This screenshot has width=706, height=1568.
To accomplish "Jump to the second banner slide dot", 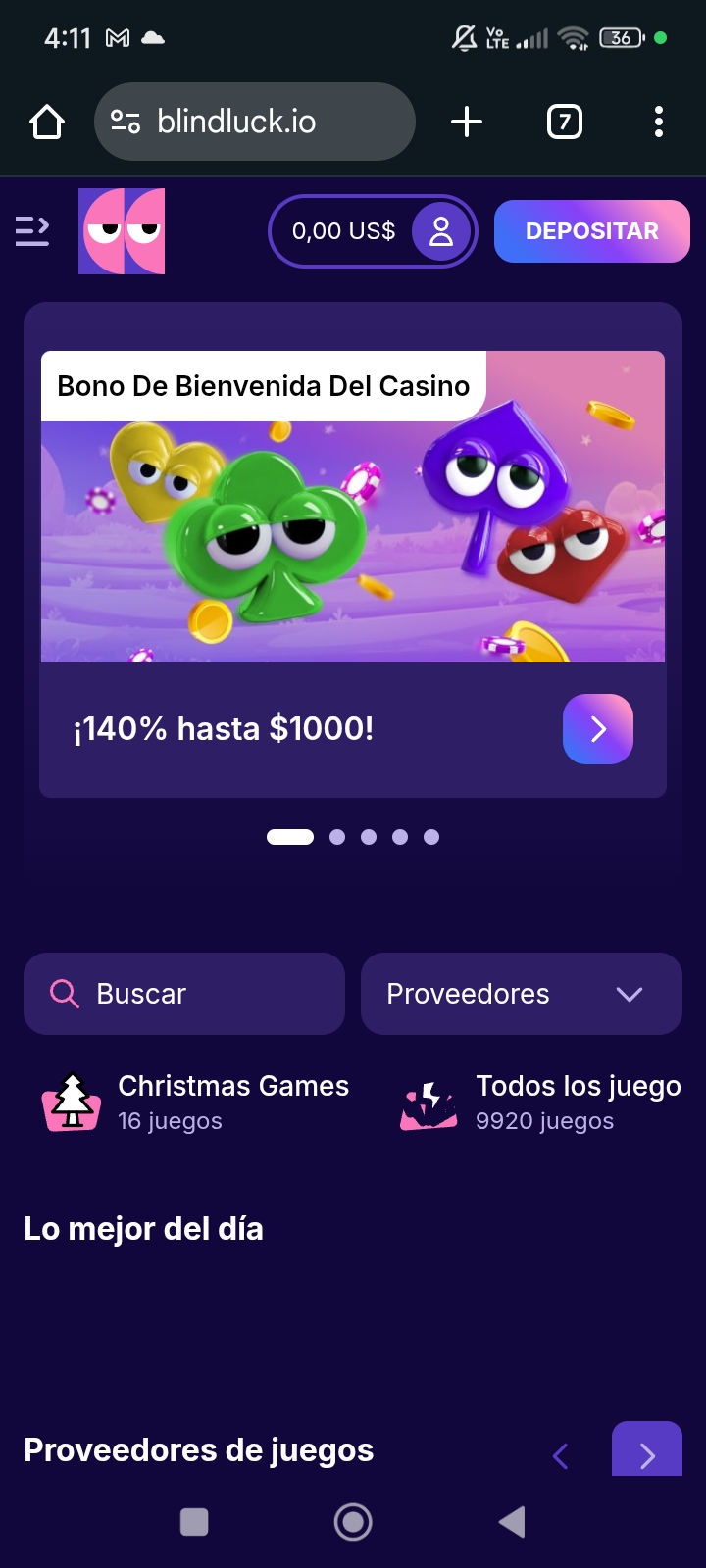I will click(x=337, y=837).
